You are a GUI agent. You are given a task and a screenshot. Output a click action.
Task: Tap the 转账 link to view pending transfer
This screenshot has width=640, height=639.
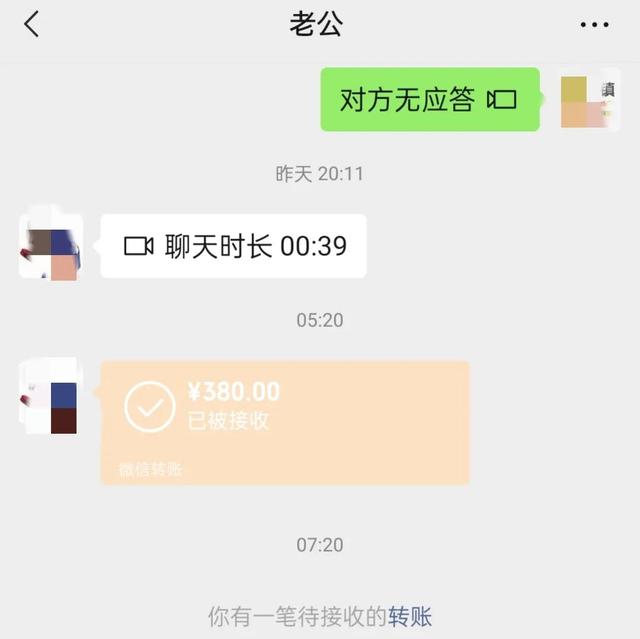(410, 617)
